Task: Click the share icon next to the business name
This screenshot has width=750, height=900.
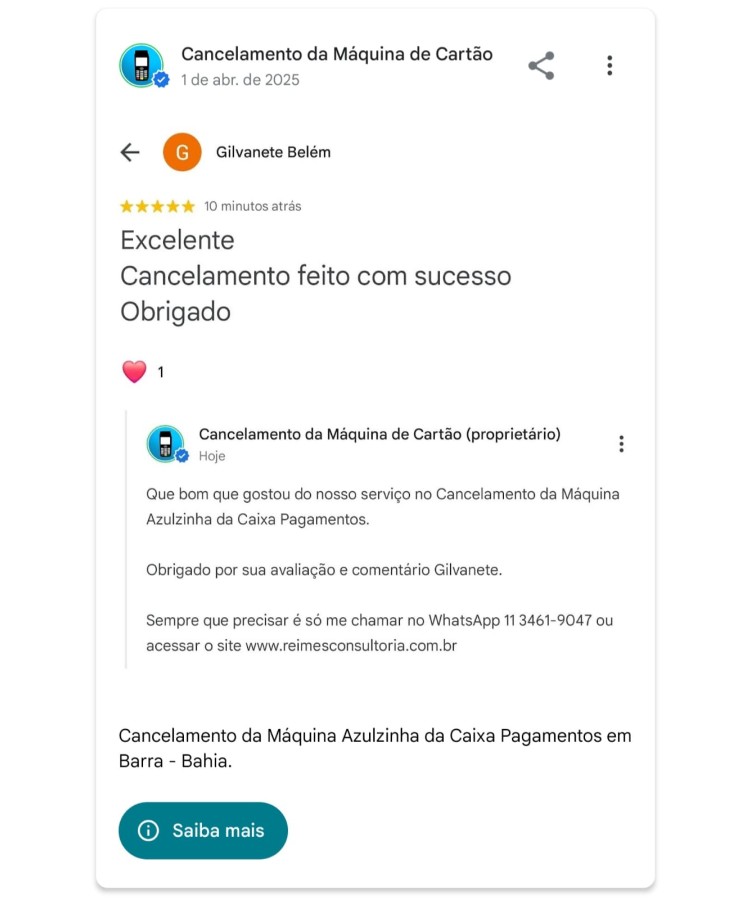Action: click(543, 66)
